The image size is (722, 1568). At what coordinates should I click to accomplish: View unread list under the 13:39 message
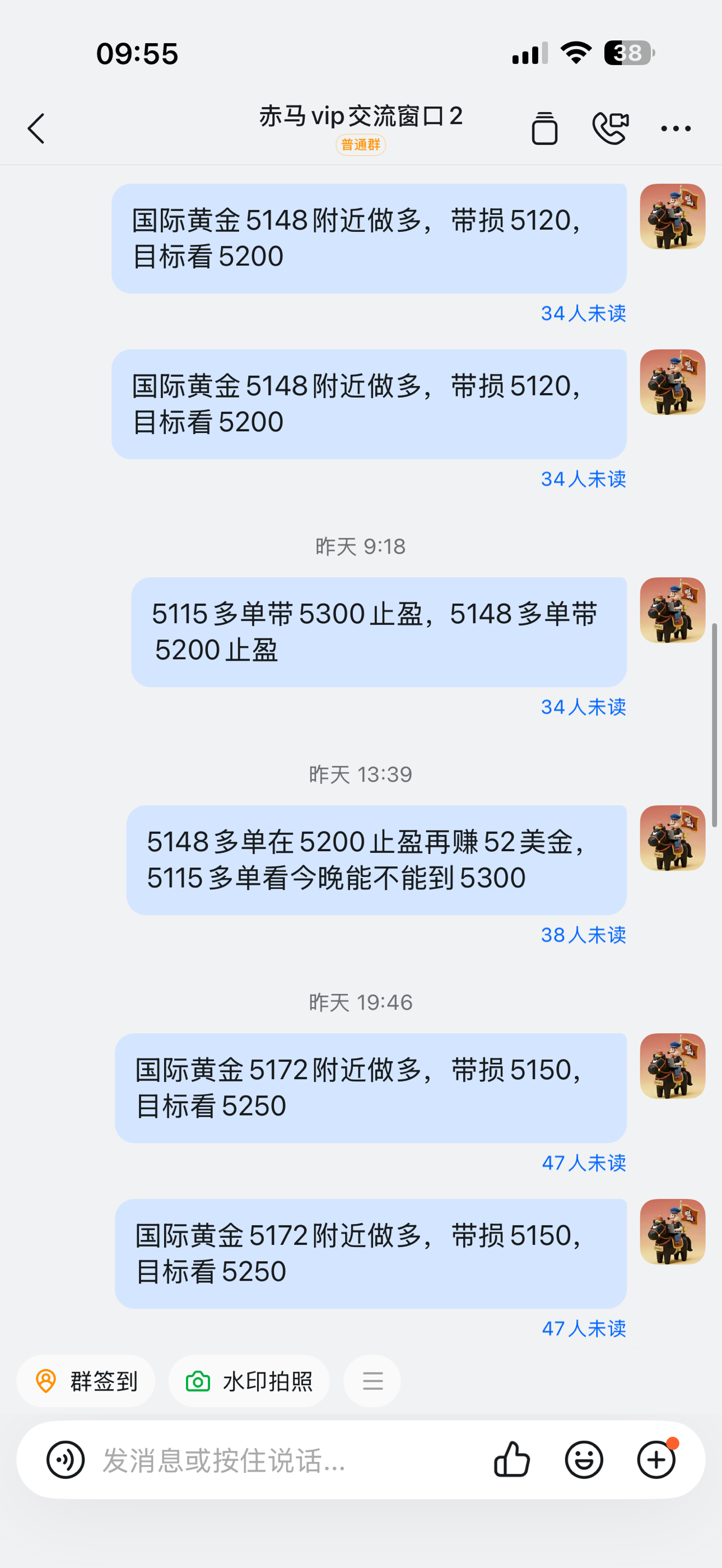(583, 935)
